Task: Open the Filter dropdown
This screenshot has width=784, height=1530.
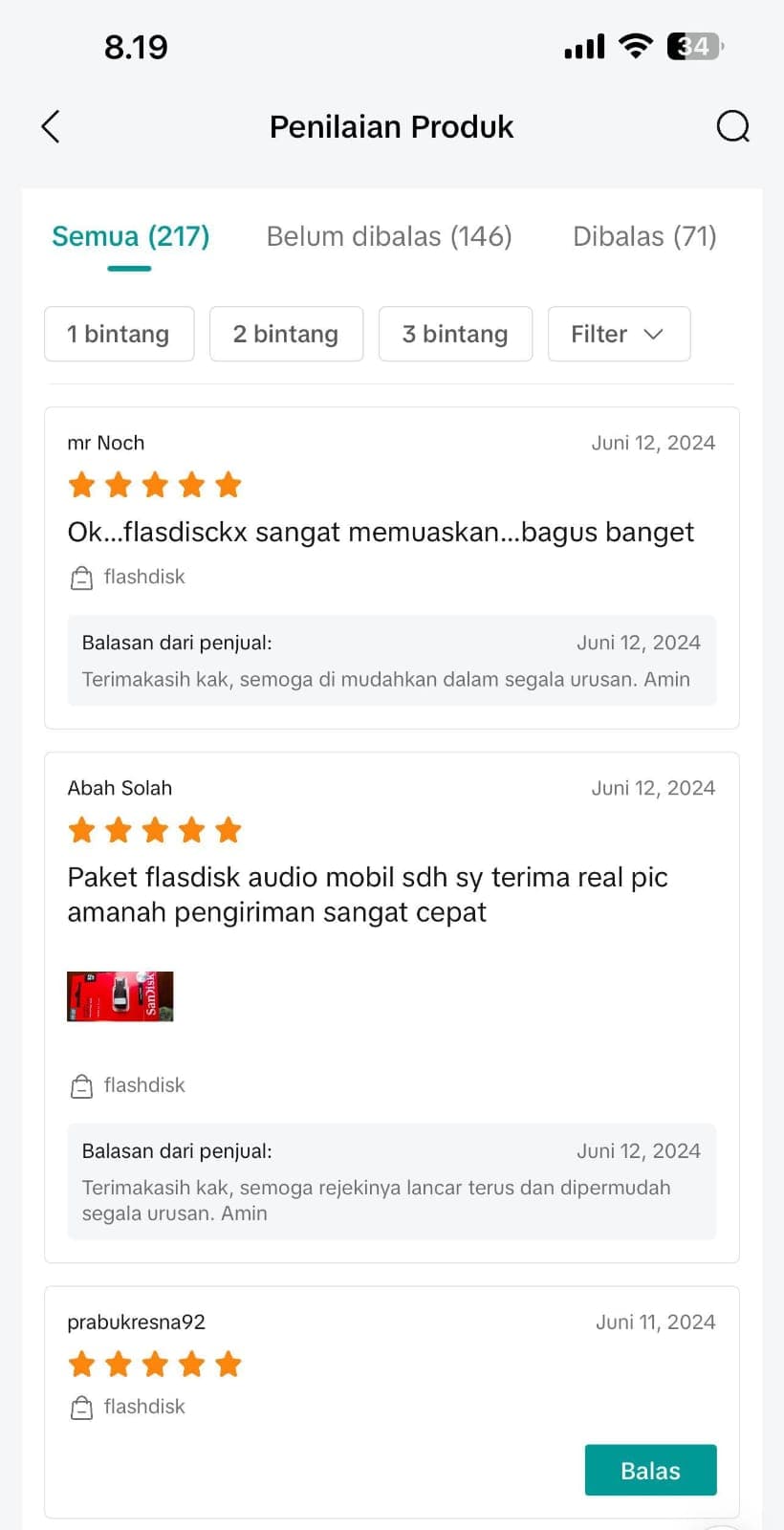Action: pos(619,334)
